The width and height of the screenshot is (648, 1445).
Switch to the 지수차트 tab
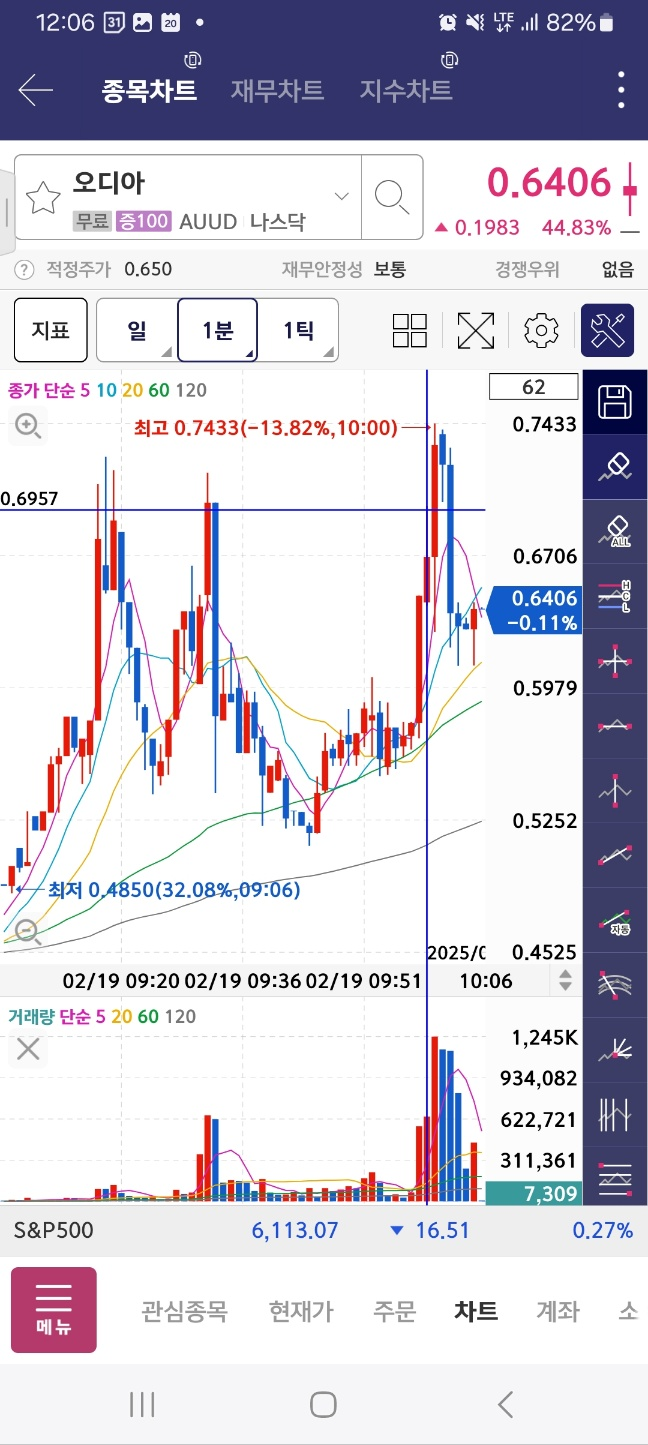(x=406, y=91)
